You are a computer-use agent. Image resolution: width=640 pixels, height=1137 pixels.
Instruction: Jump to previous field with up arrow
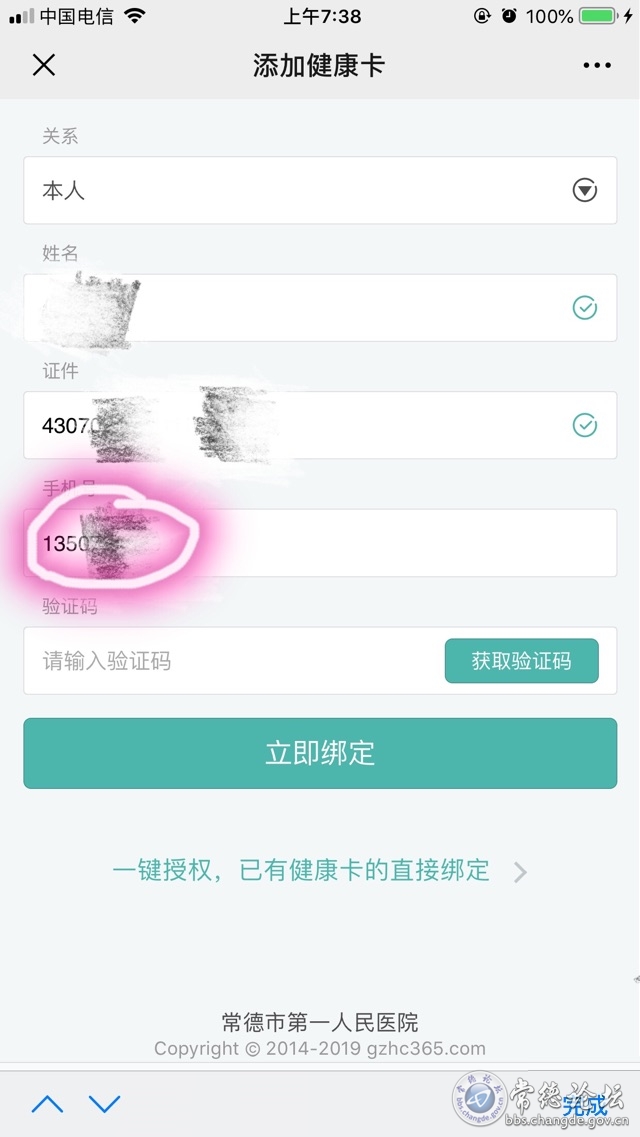pos(47,1104)
